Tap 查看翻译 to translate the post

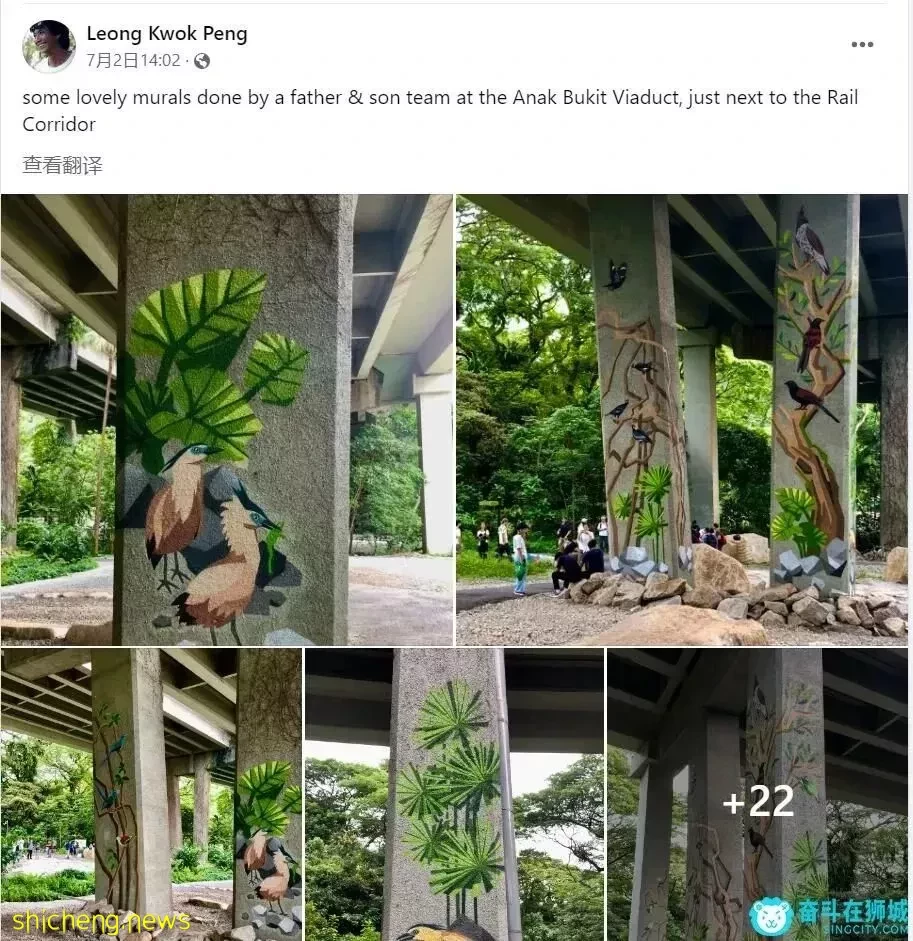point(62,166)
